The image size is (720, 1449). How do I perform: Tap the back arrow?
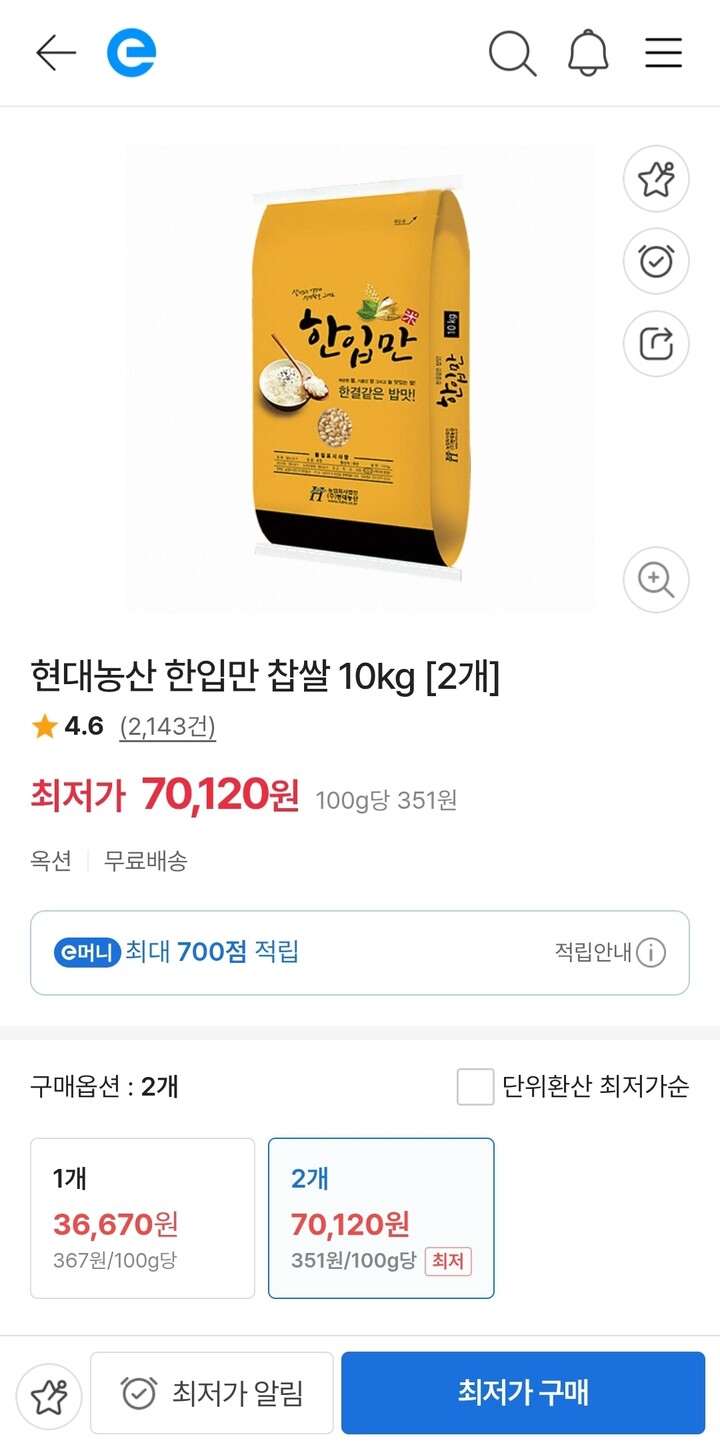pyautogui.click(x=56, y=53)
